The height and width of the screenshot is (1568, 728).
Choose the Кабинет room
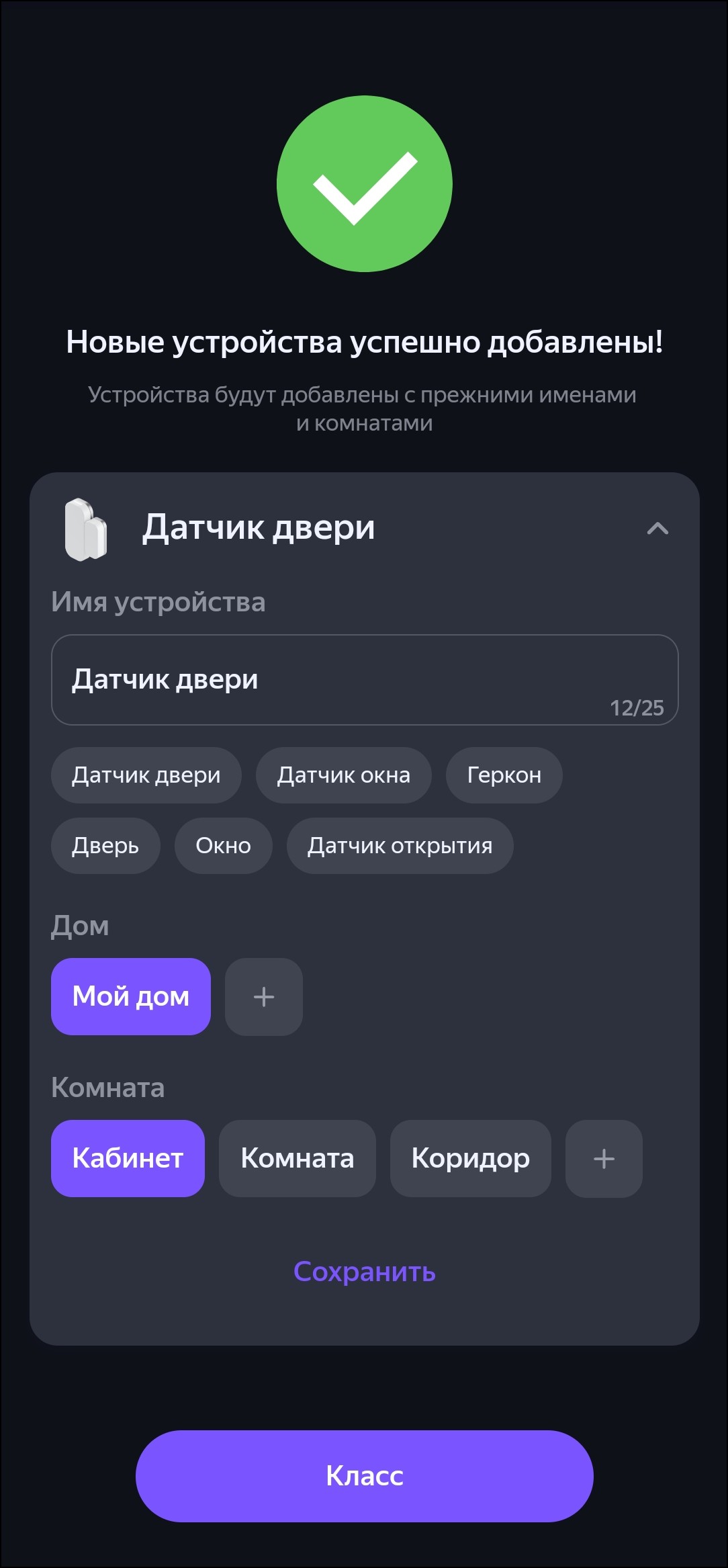pyautogui.click(x=128, y=1158)
